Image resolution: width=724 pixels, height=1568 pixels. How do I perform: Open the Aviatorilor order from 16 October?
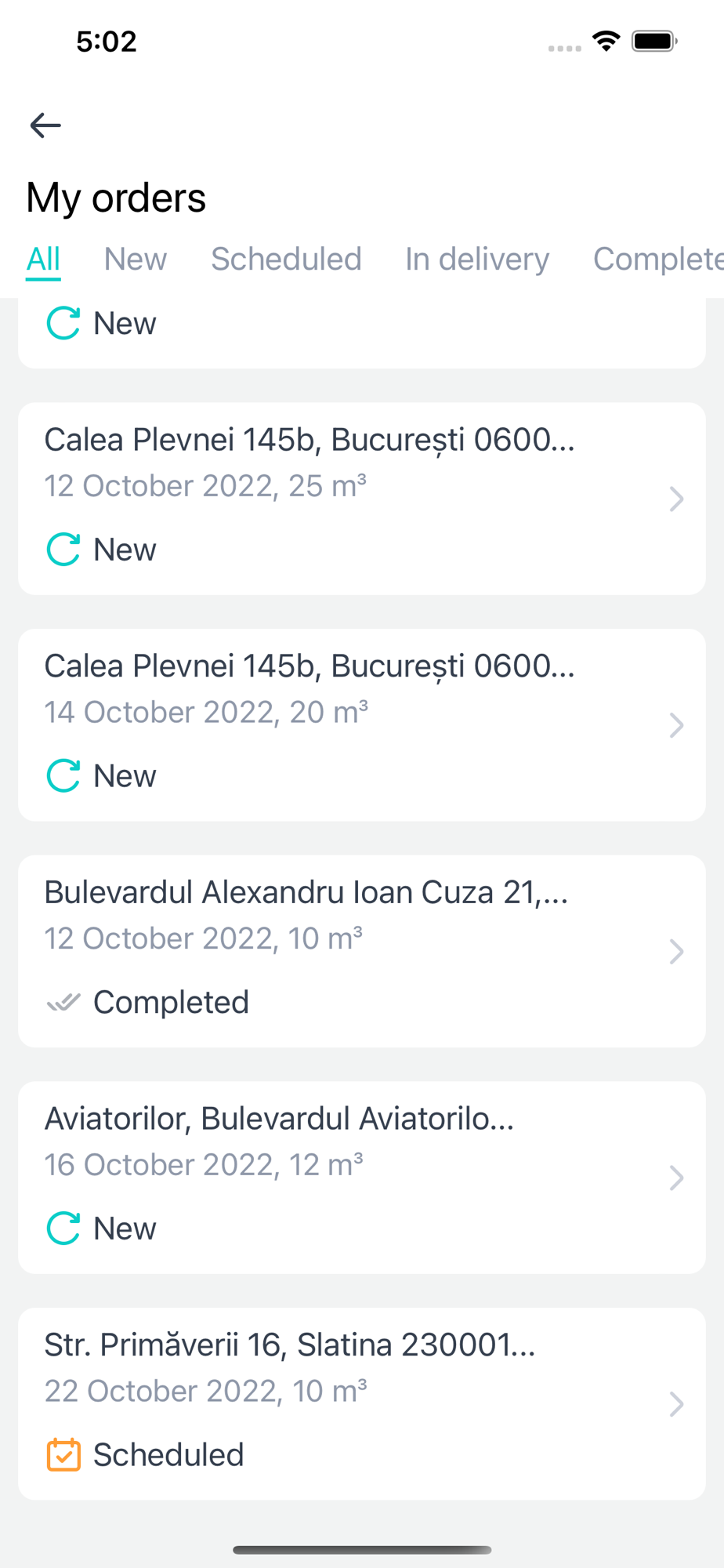tap(362, 1178)
